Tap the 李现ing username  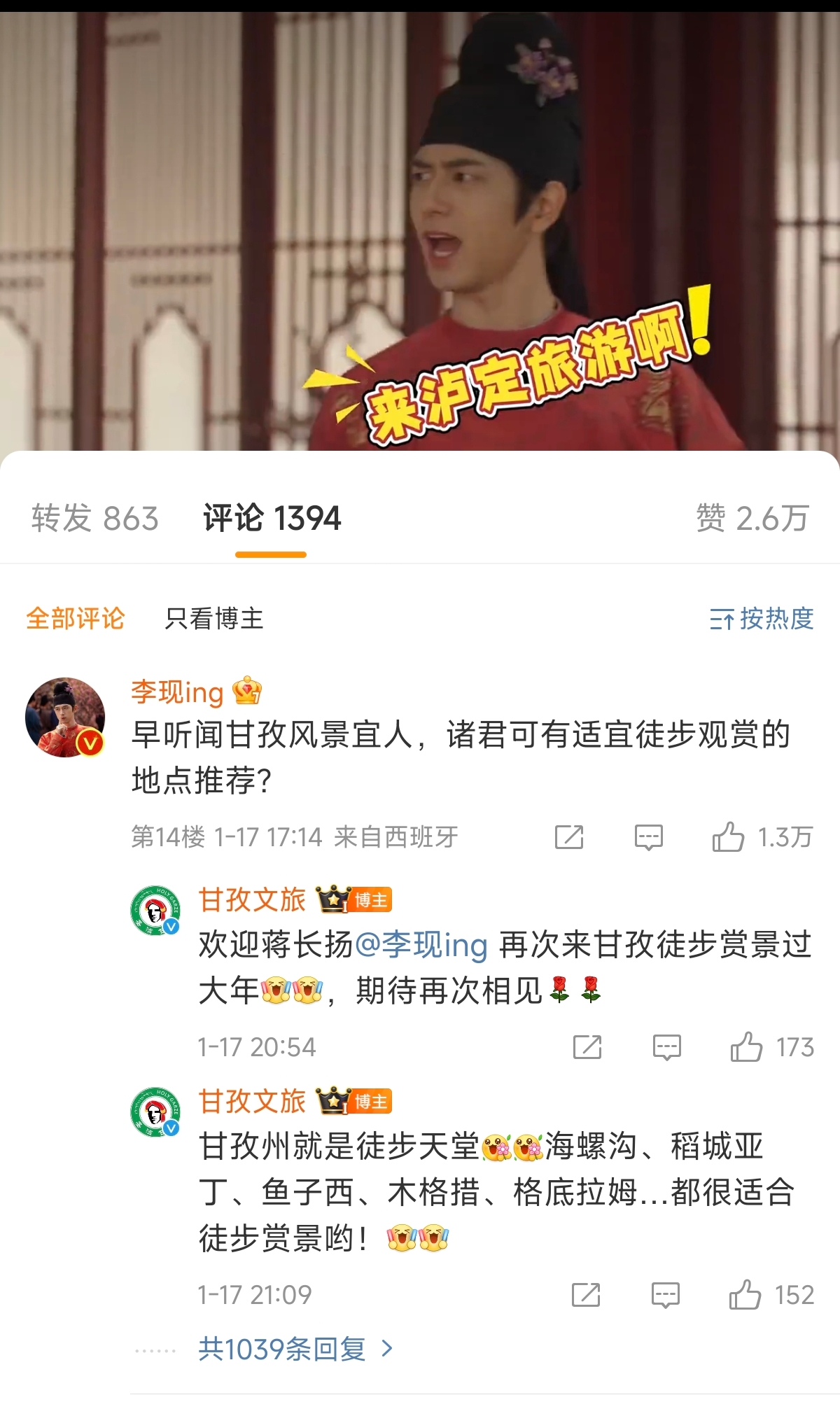click(177, 692)
